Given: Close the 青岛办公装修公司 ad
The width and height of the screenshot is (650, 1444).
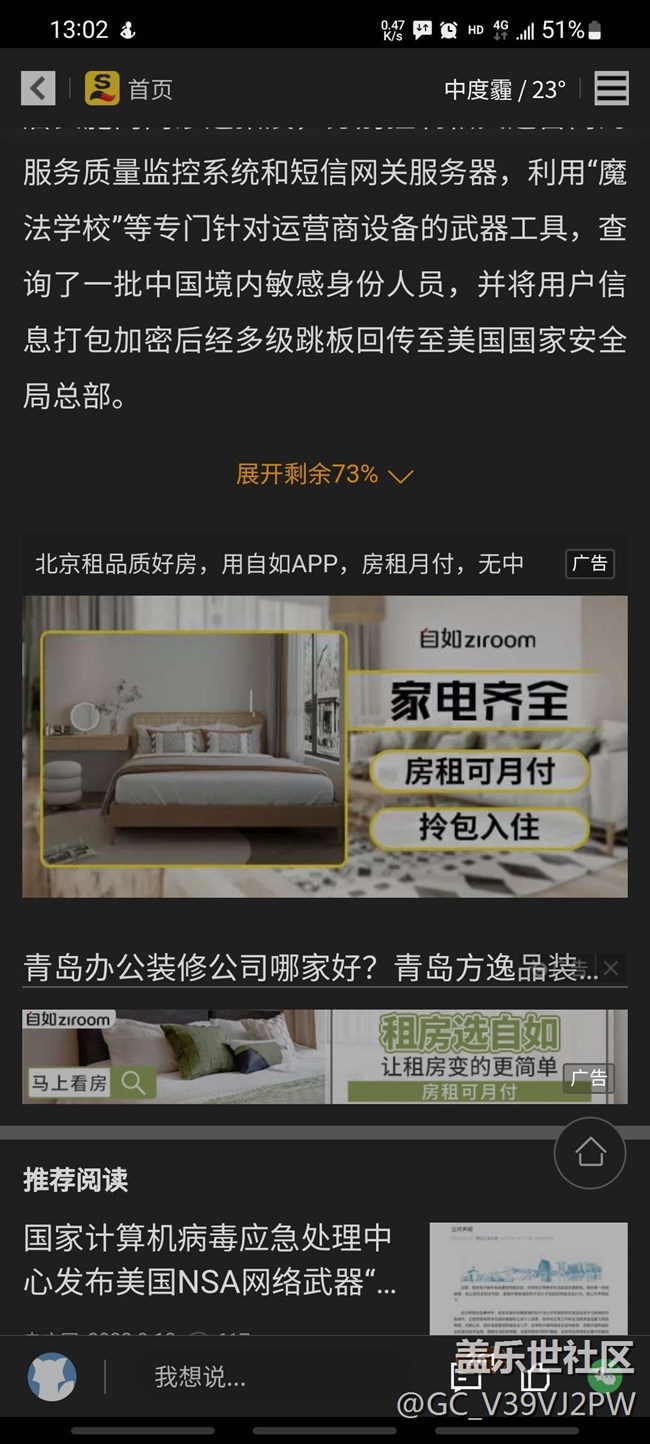Looking at the screenshot, I should [x=611, y=968].
